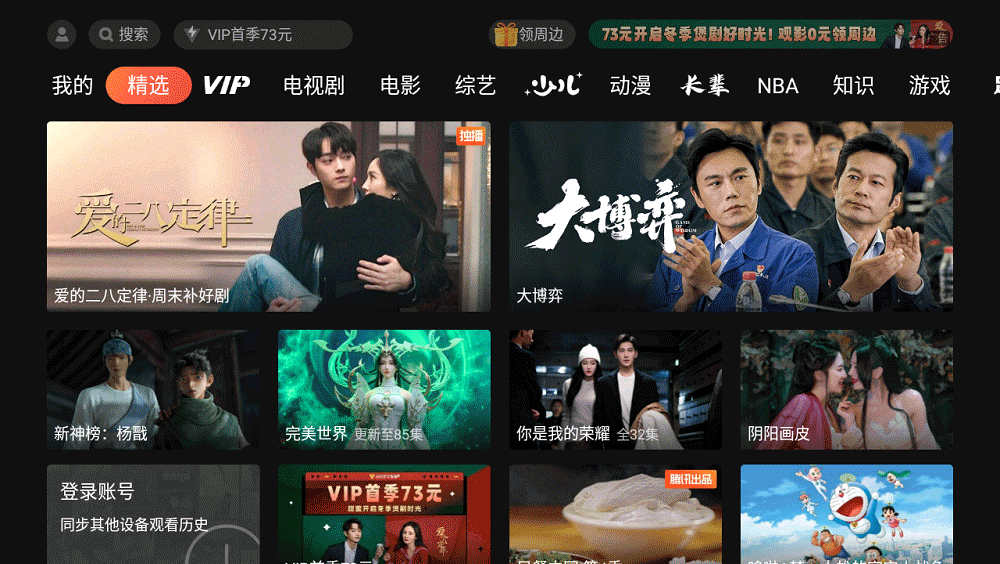This screenshot has width=1000, height=564.
Task: Tap the 登录账号 login card
Action: (152, 512)
